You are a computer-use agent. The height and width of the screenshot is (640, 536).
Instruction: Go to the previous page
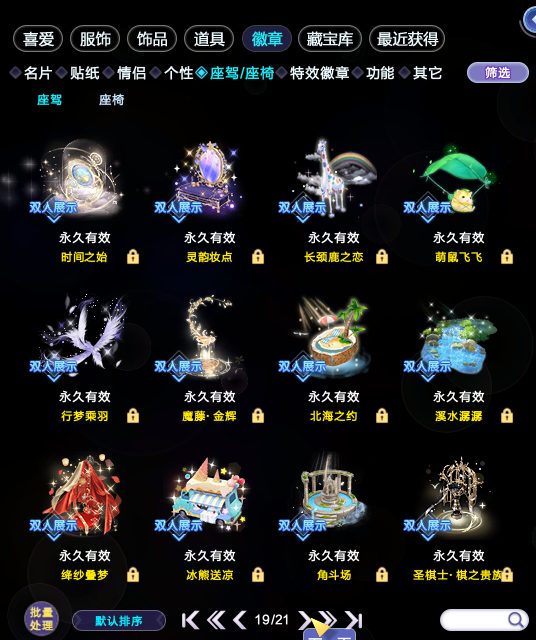[240, 620]
